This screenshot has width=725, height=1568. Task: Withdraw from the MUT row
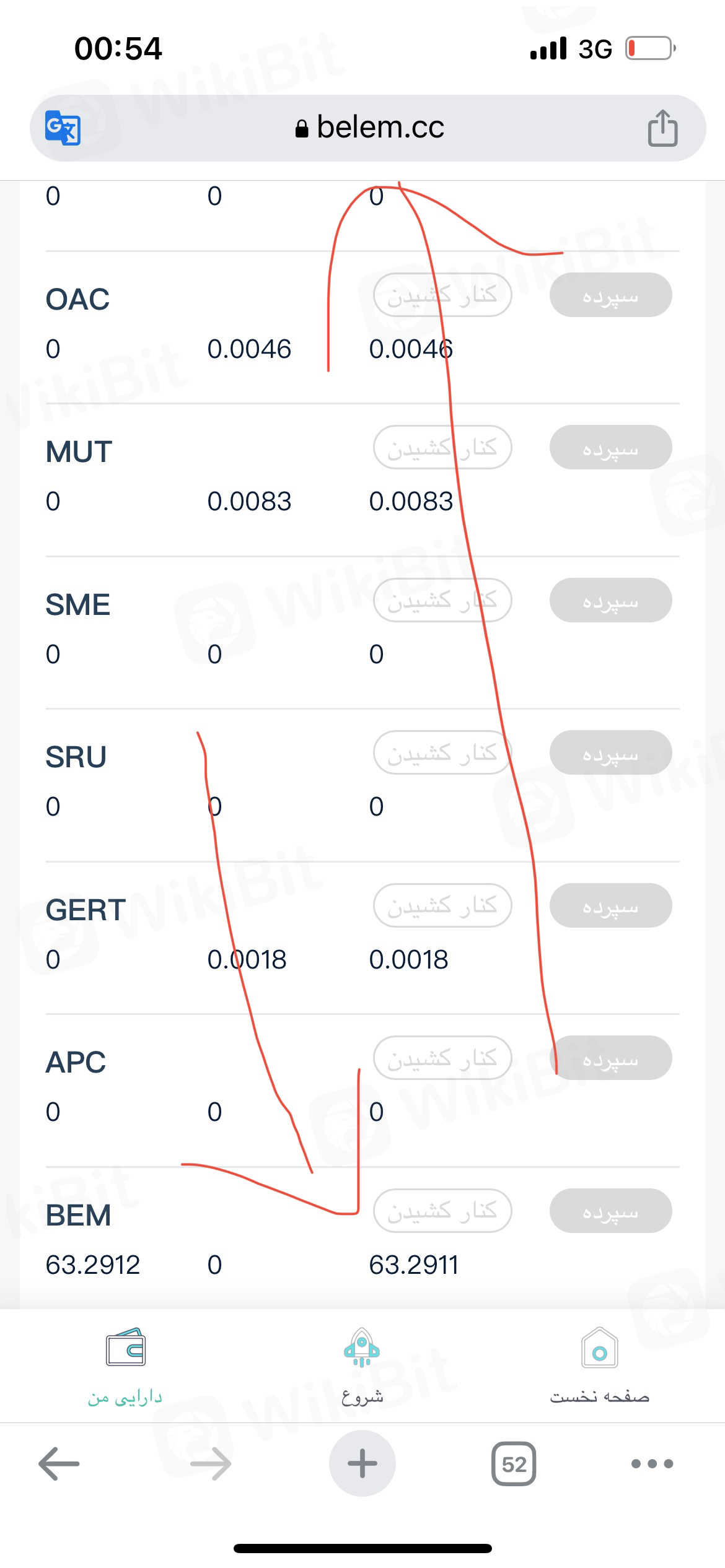[x=442, y=447]
